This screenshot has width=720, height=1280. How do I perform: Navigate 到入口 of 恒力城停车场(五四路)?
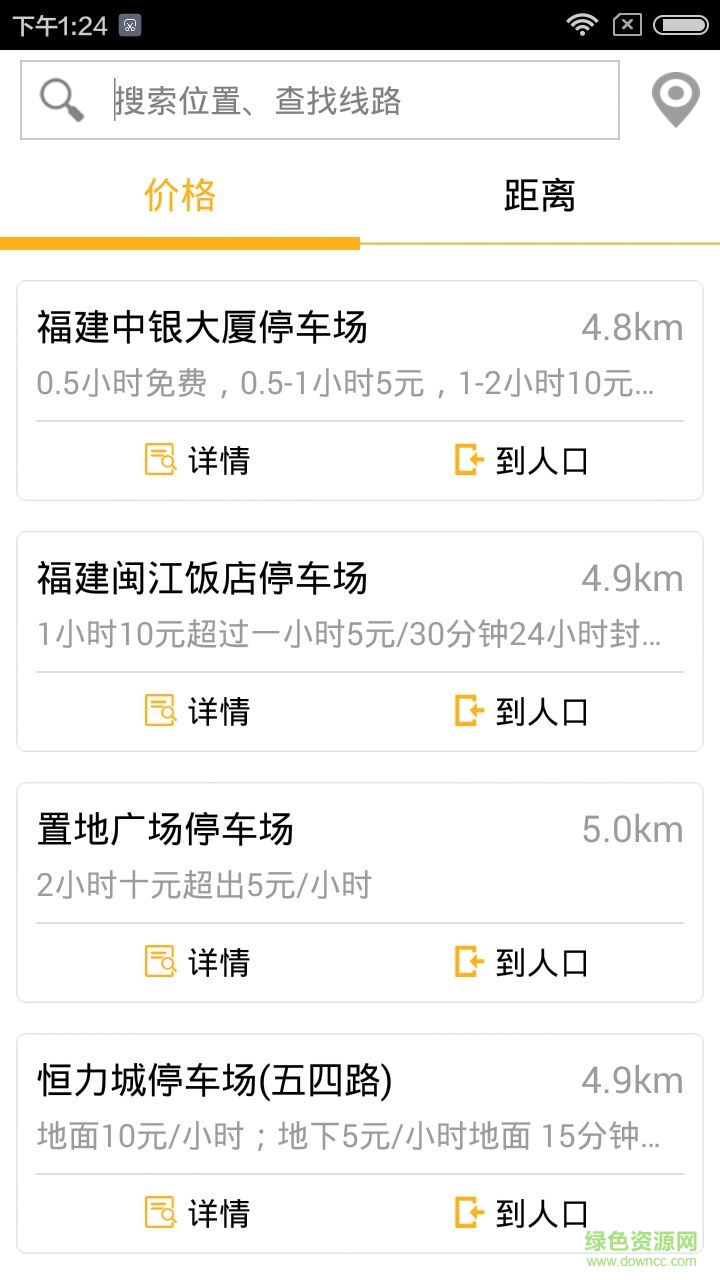(522, 1213)
